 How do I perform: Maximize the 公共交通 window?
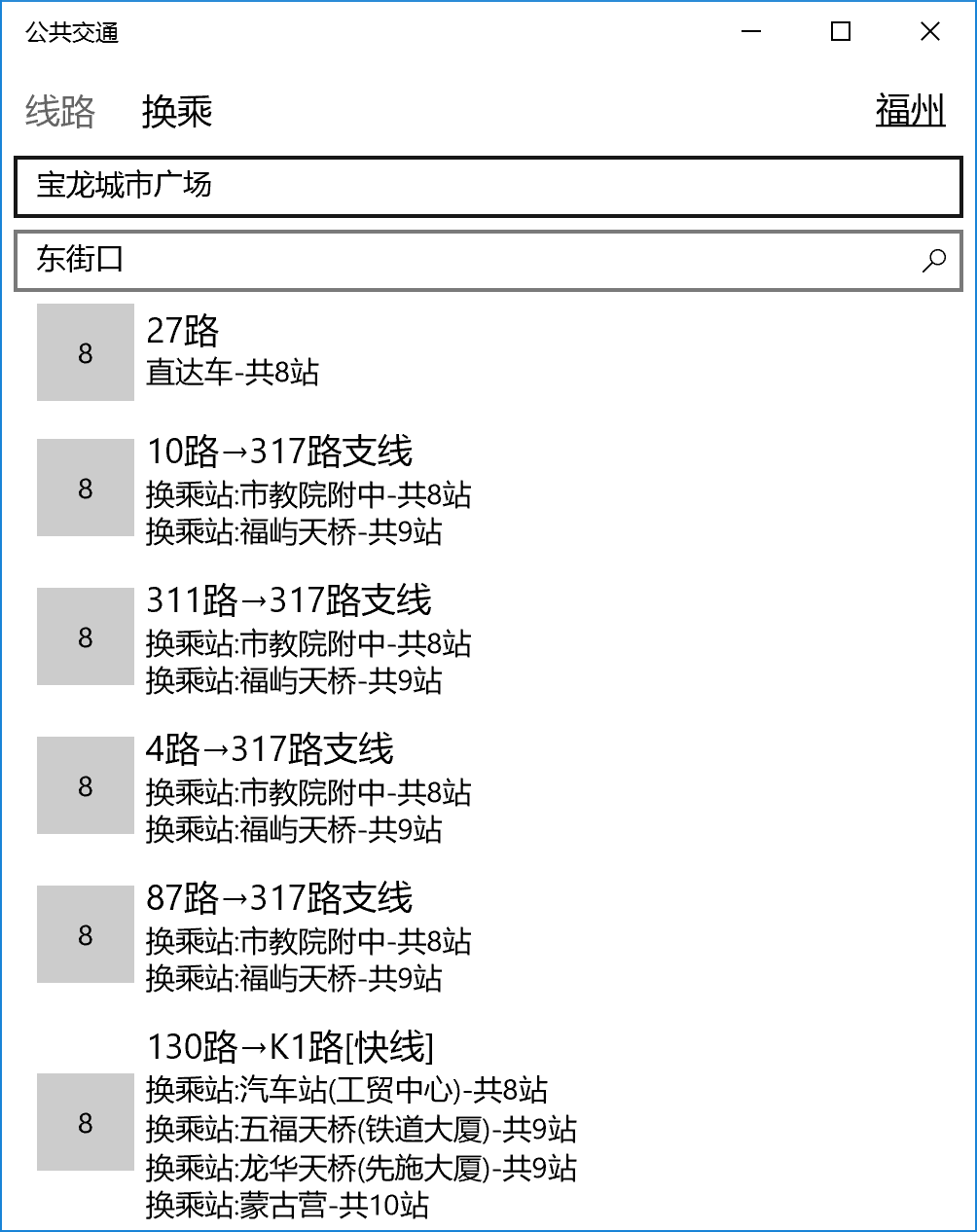[x=841, y=32]
